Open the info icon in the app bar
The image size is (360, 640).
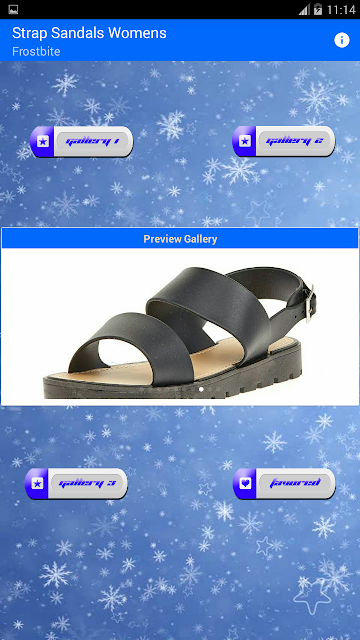[x=342, y=40]
